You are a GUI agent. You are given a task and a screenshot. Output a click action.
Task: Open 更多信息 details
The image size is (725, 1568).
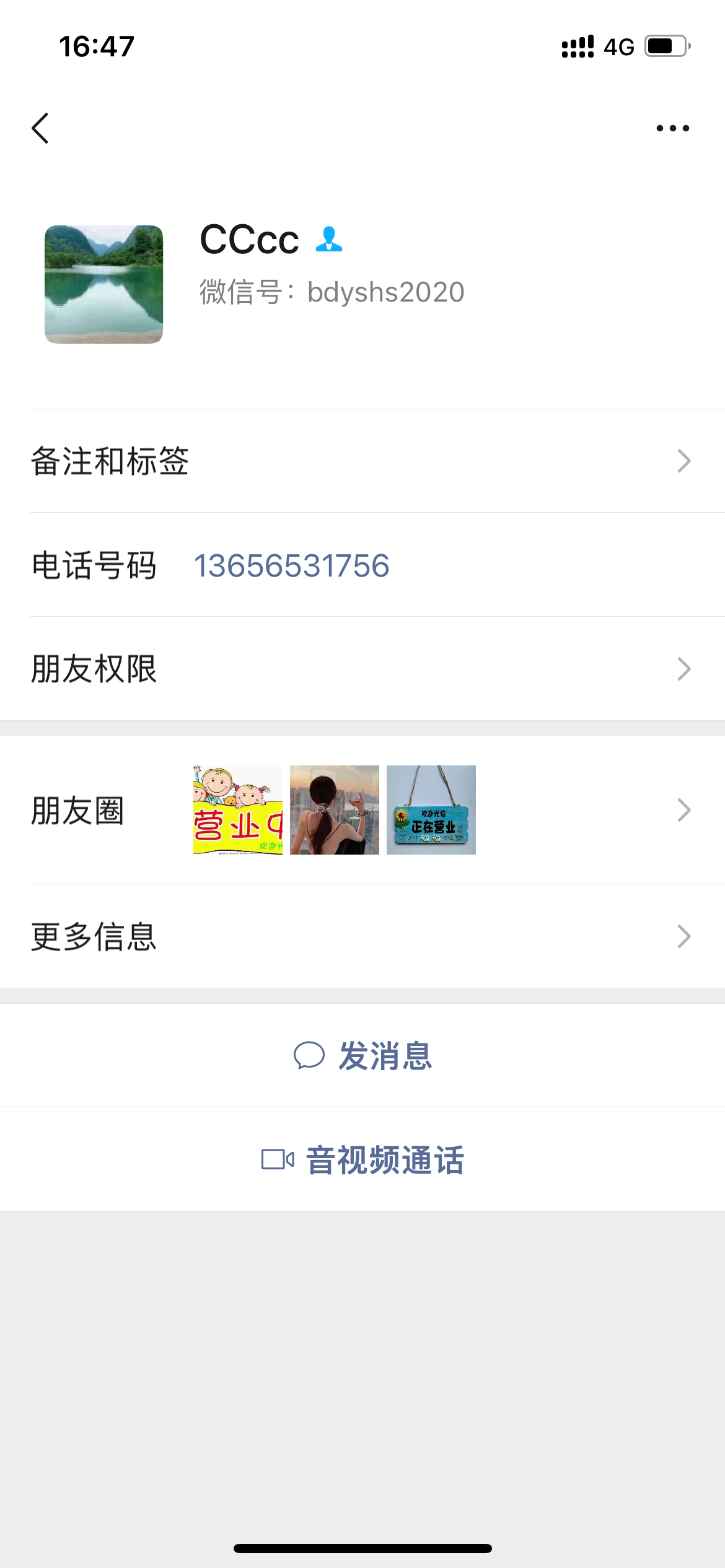pos(362,936)
